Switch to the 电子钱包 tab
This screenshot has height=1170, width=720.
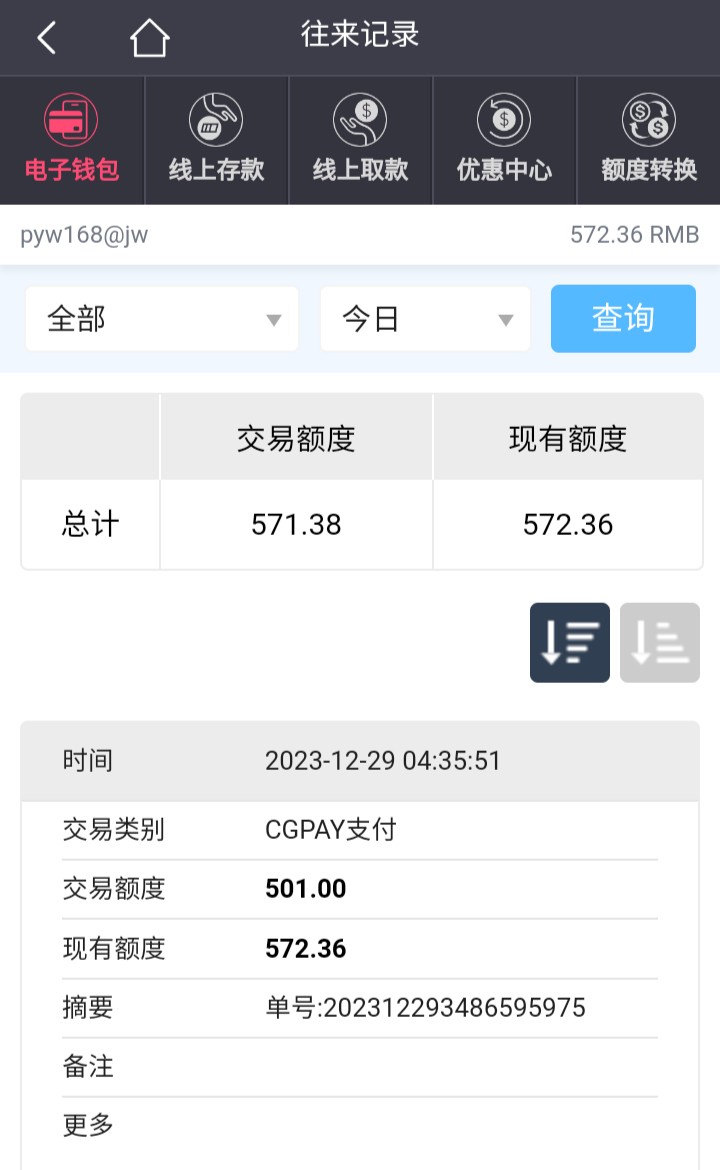coord(72,141)
